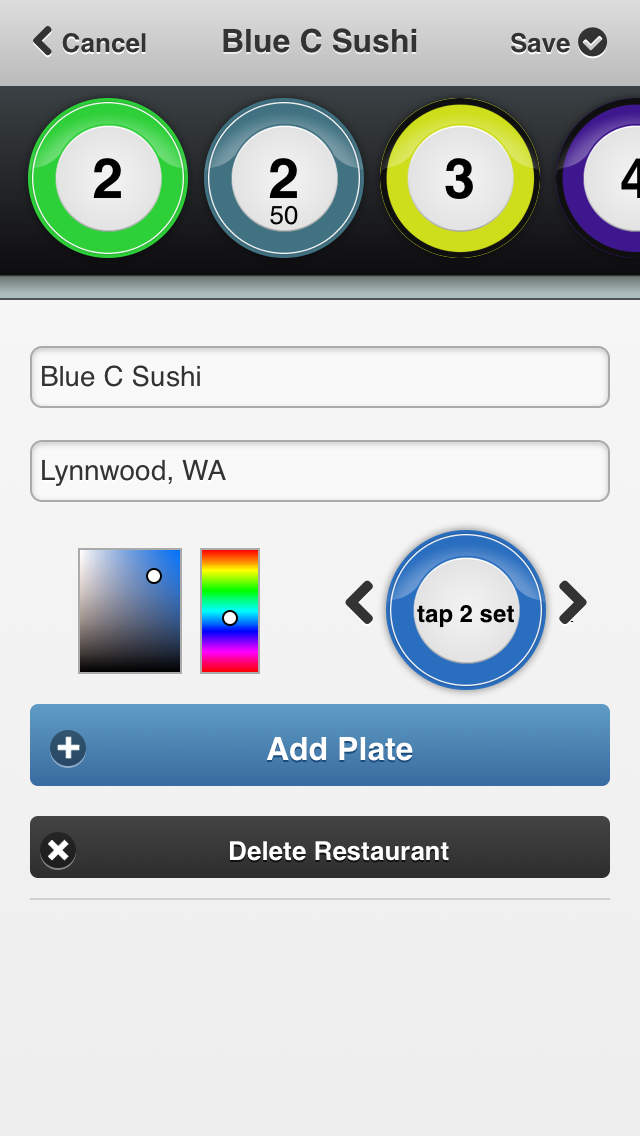Select the yellow plate priced 3

pyautogui.click(x=460, y=178)
